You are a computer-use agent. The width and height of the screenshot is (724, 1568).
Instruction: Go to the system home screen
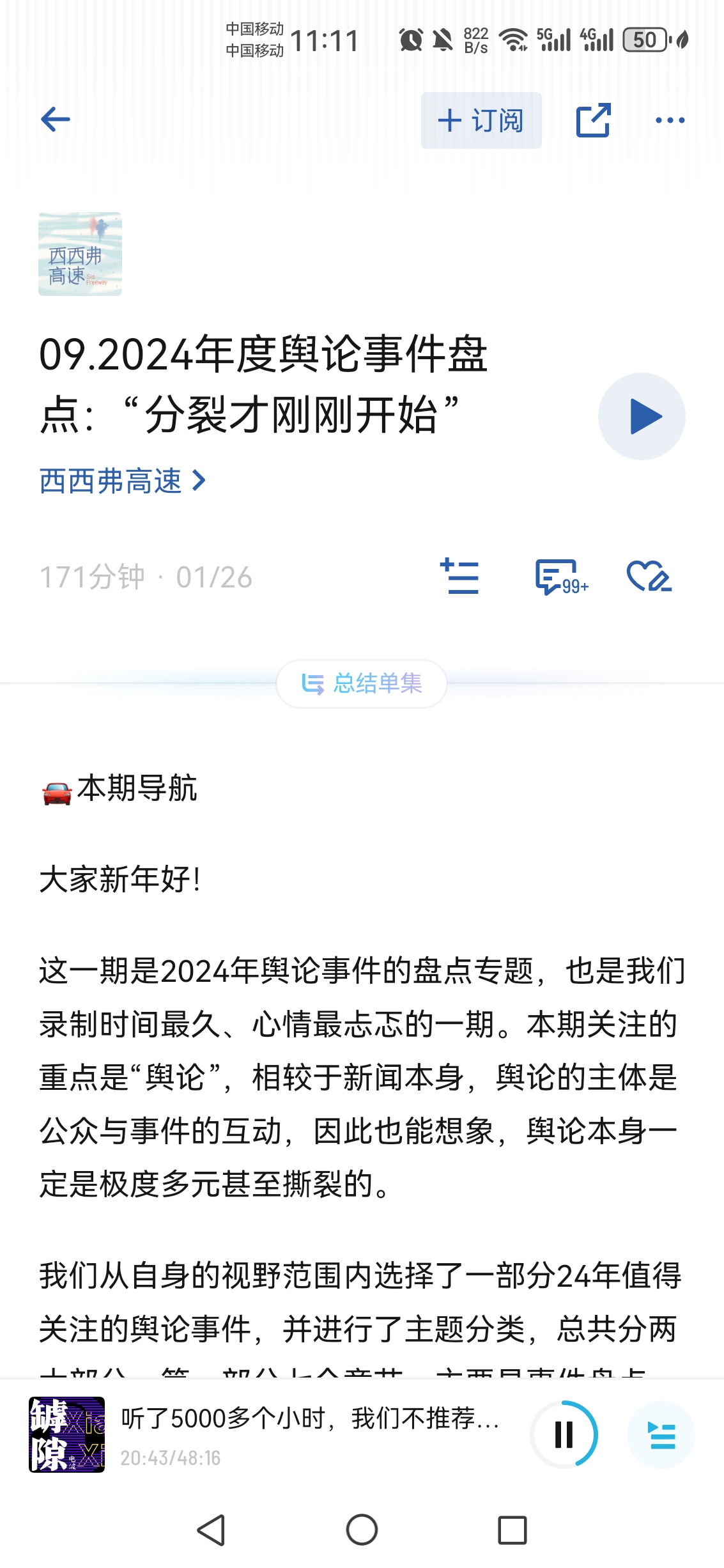pos(362,1530)
